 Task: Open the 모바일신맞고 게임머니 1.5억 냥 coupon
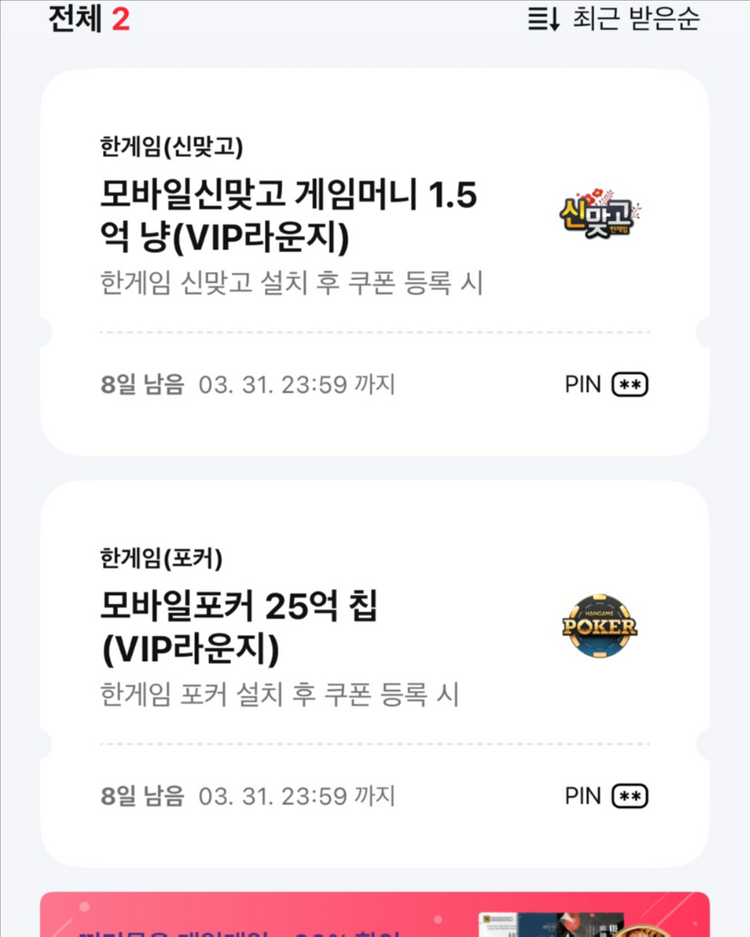click(x=289, y=215)
